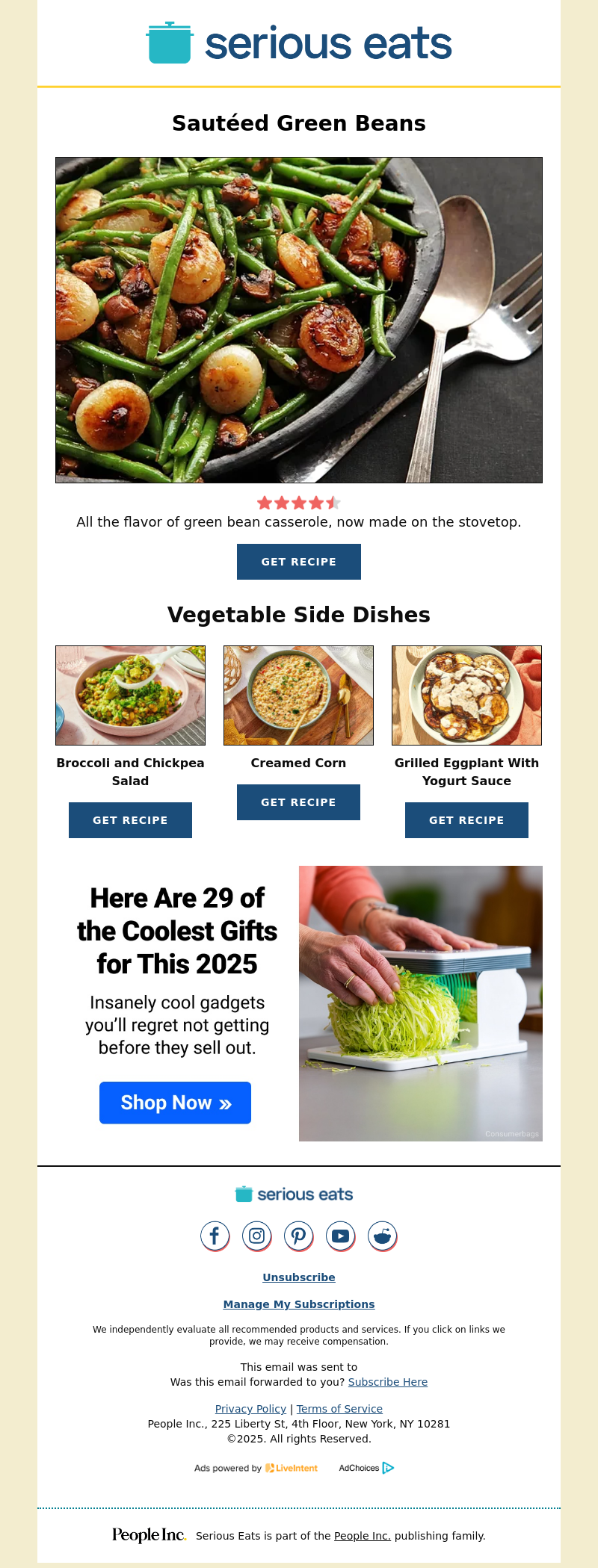Visit the Serious Eats Instagram profile
This screenshot has height=1568, width=598.
coord(256,1236)
